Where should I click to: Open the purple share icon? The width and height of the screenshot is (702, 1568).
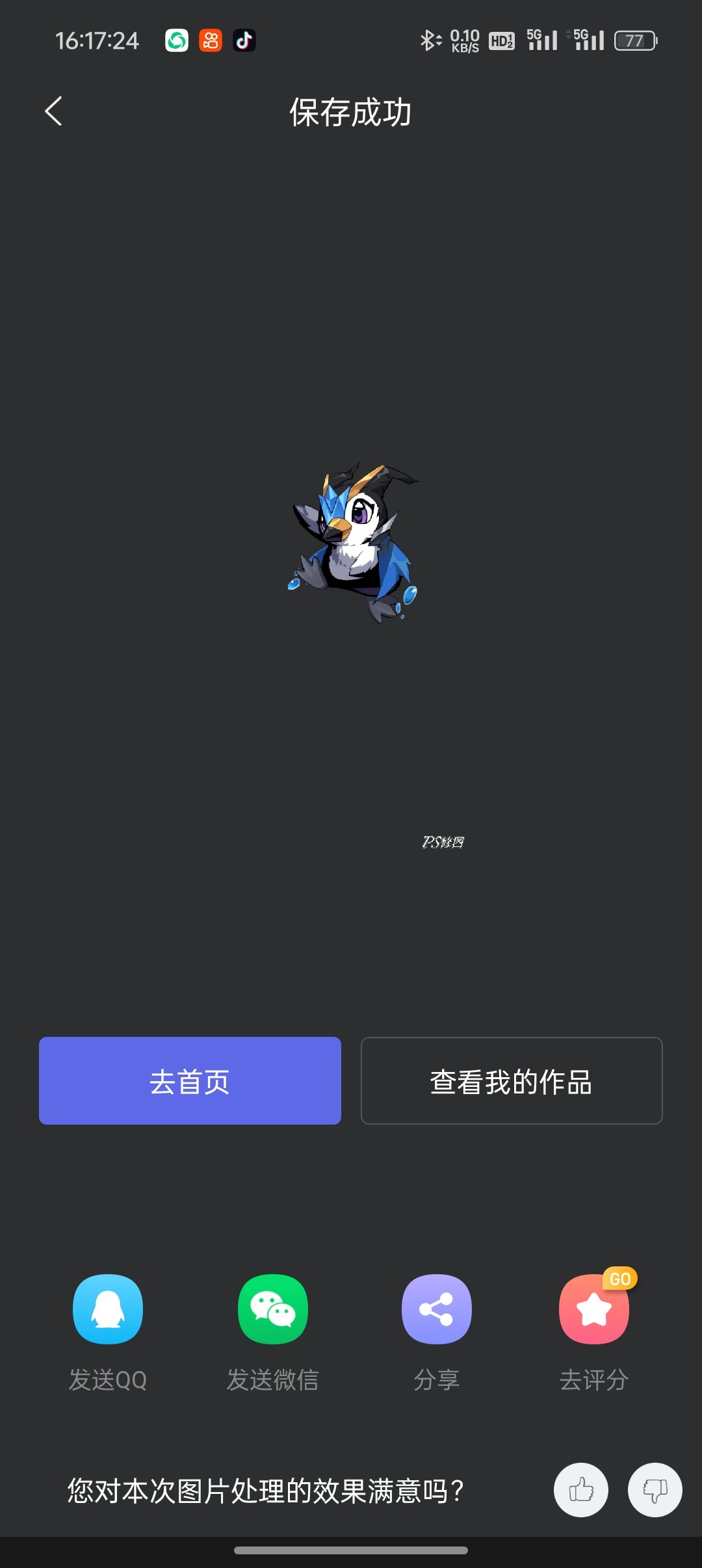coord(437,1309)
